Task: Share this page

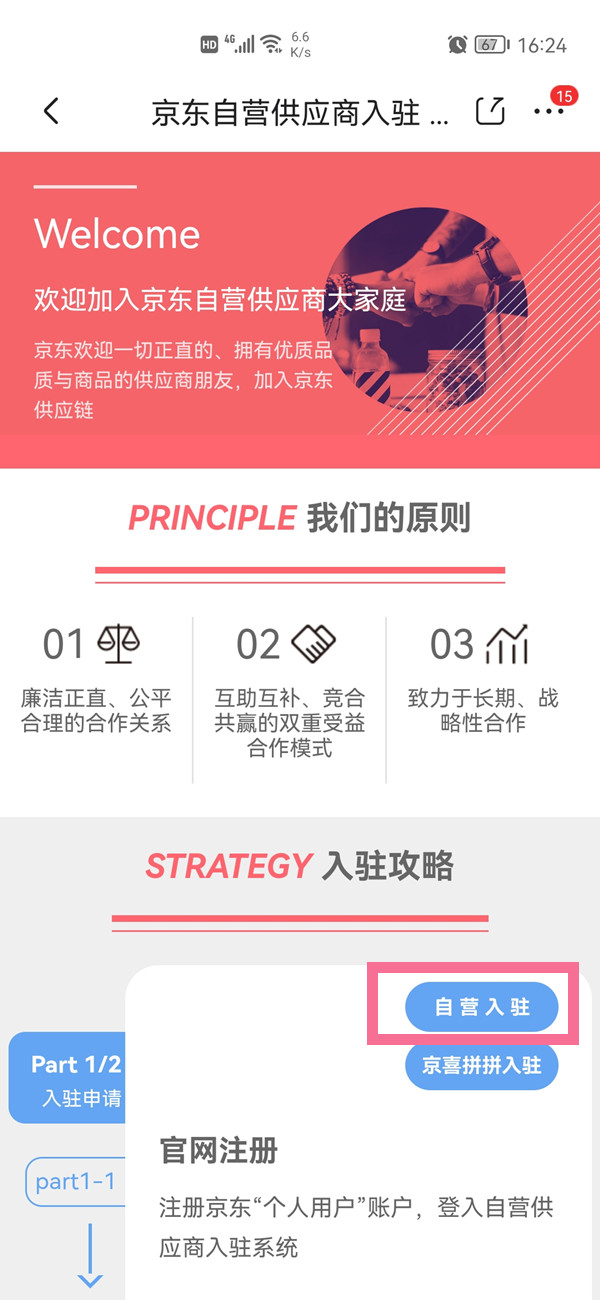Action: 490,111
